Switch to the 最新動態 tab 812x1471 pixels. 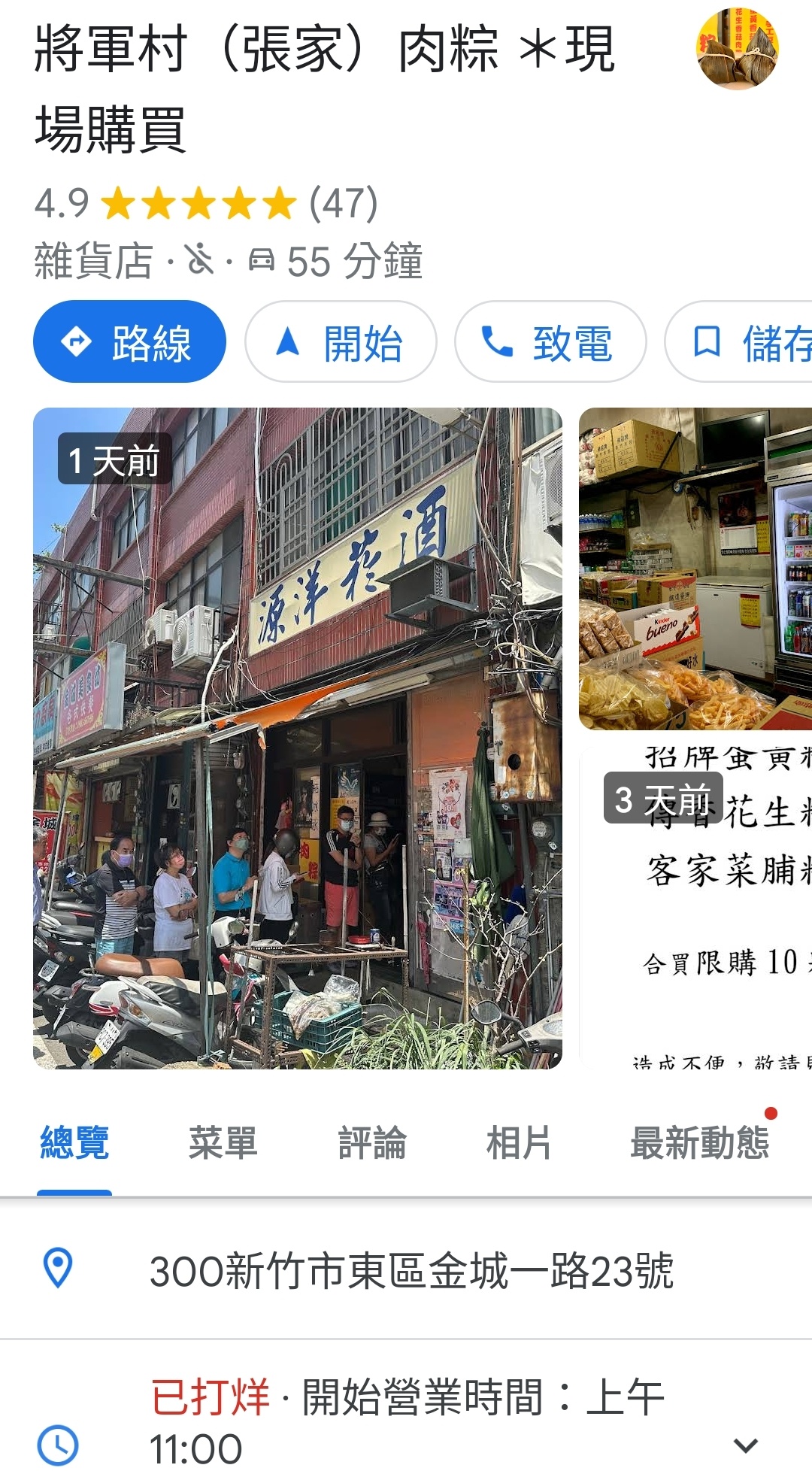(699, 1142)
